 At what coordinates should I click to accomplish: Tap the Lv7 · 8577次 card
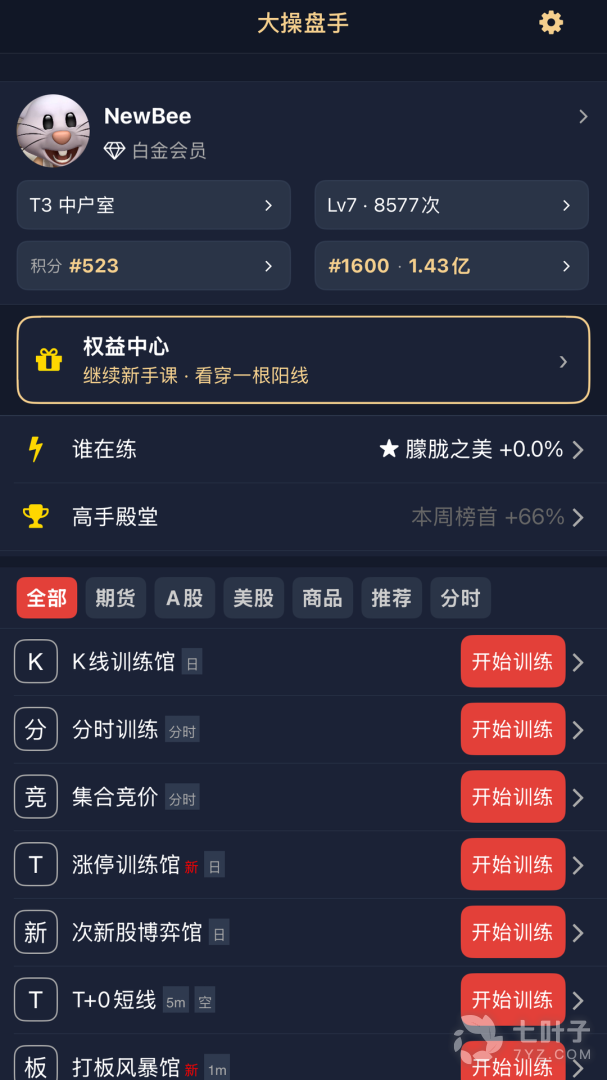451,205
